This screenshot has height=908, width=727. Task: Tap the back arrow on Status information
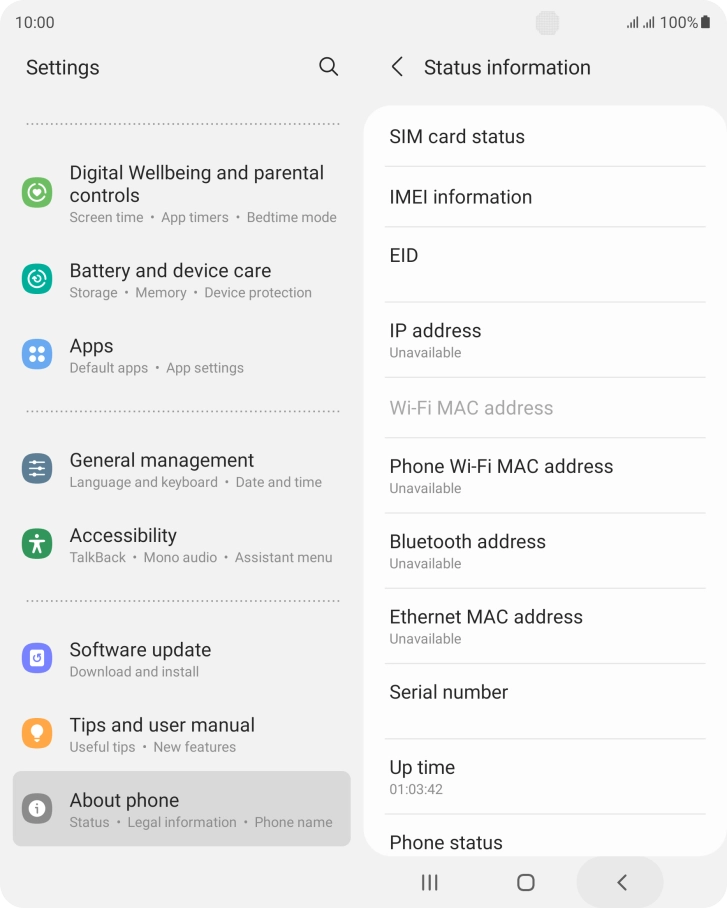(397, 67)
